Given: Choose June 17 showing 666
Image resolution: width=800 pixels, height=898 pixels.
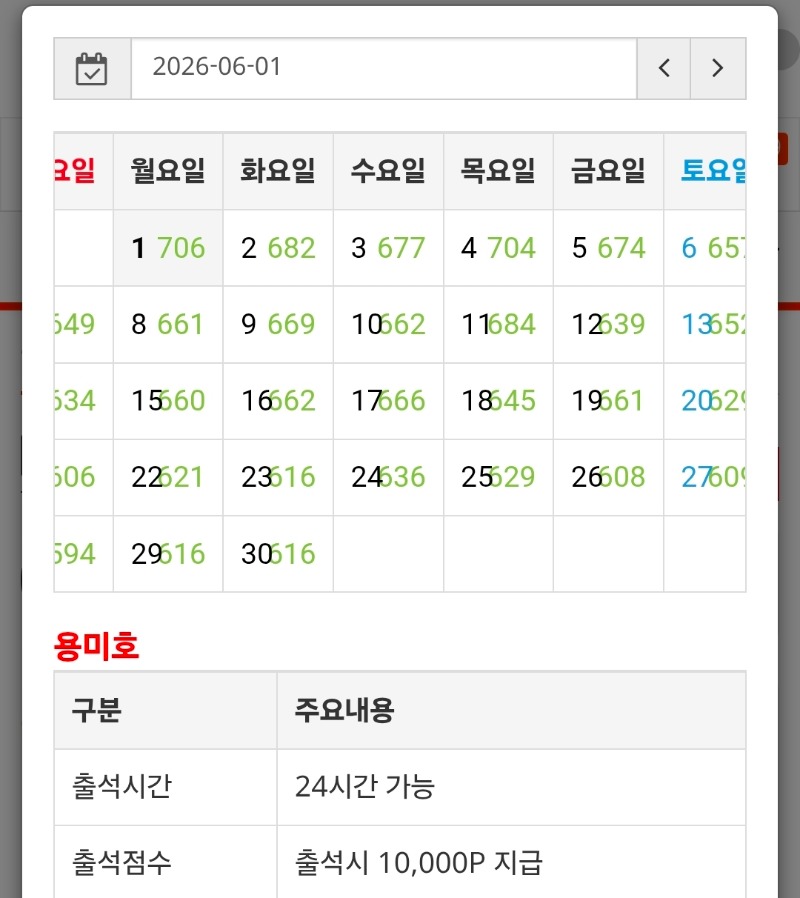Looking at the screenshot, I should tap(388, 401).
